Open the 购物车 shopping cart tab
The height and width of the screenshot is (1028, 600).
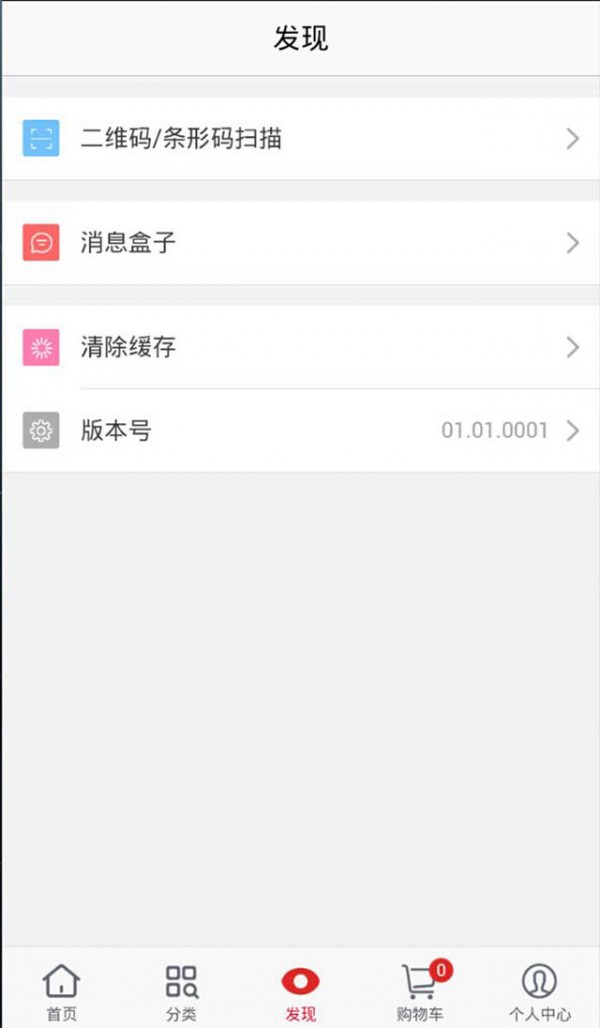[420, 992]
